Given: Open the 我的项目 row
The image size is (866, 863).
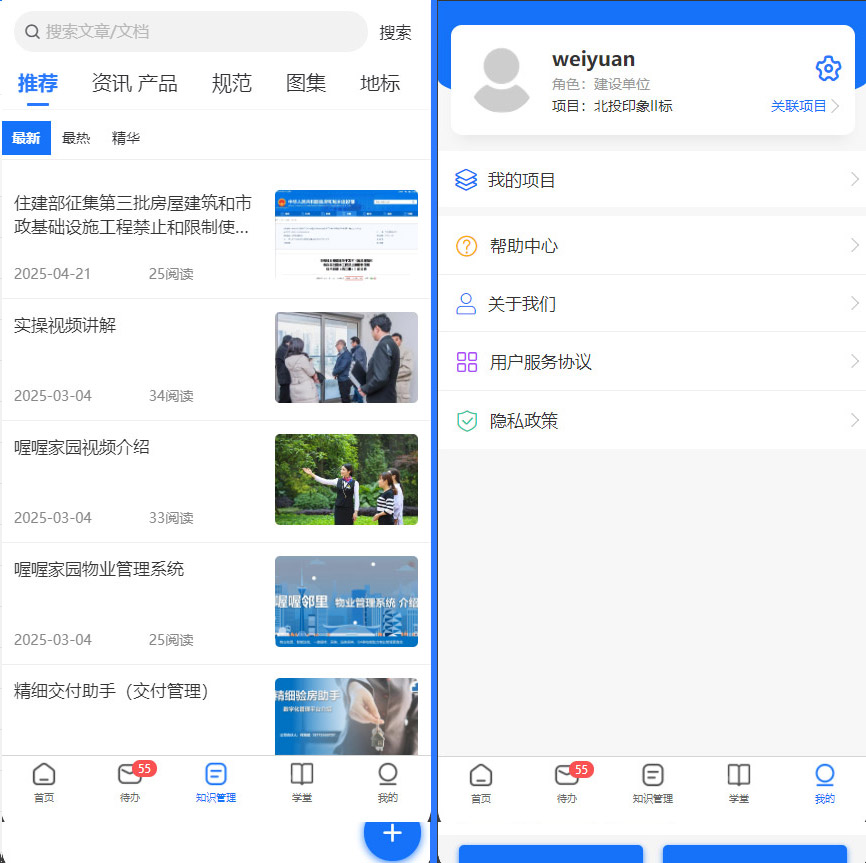Looking at the screenshot, I should pos(650,180).
